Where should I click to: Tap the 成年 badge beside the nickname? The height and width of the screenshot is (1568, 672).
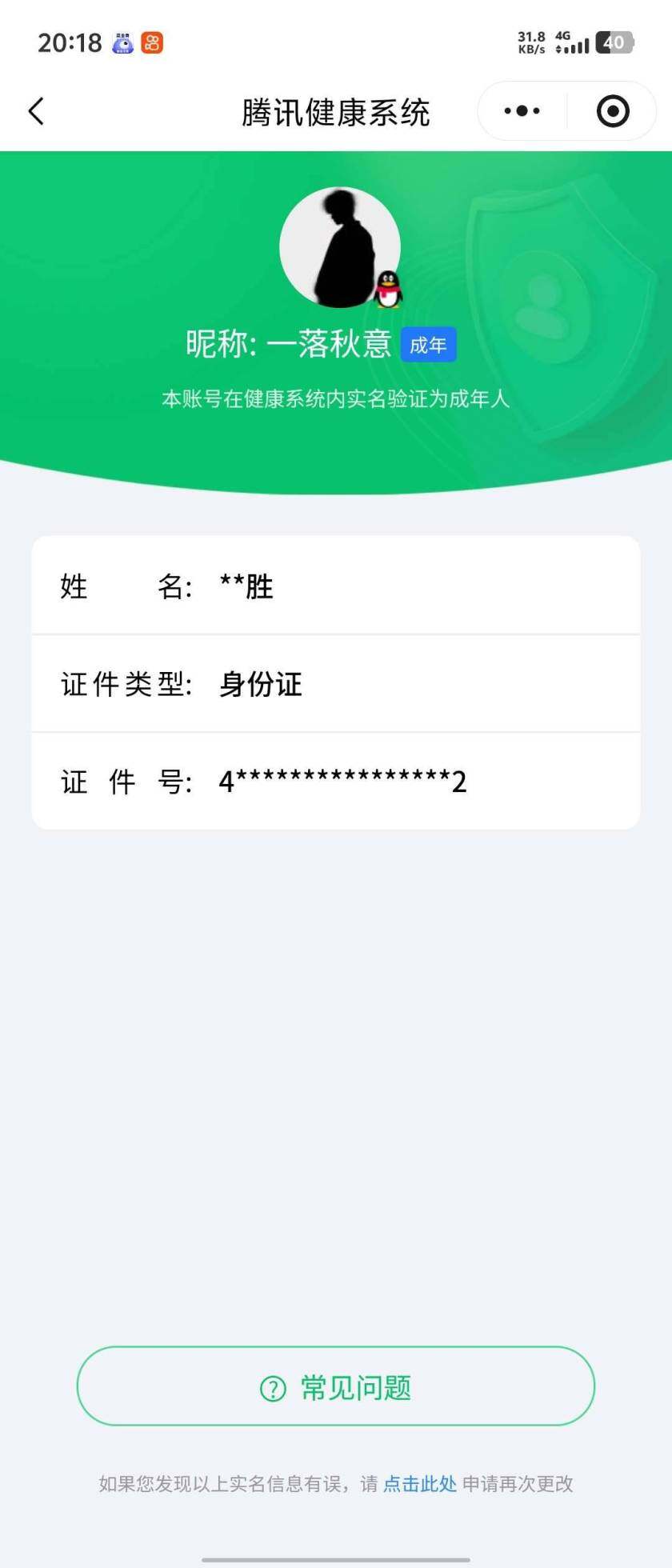point(429,345)
